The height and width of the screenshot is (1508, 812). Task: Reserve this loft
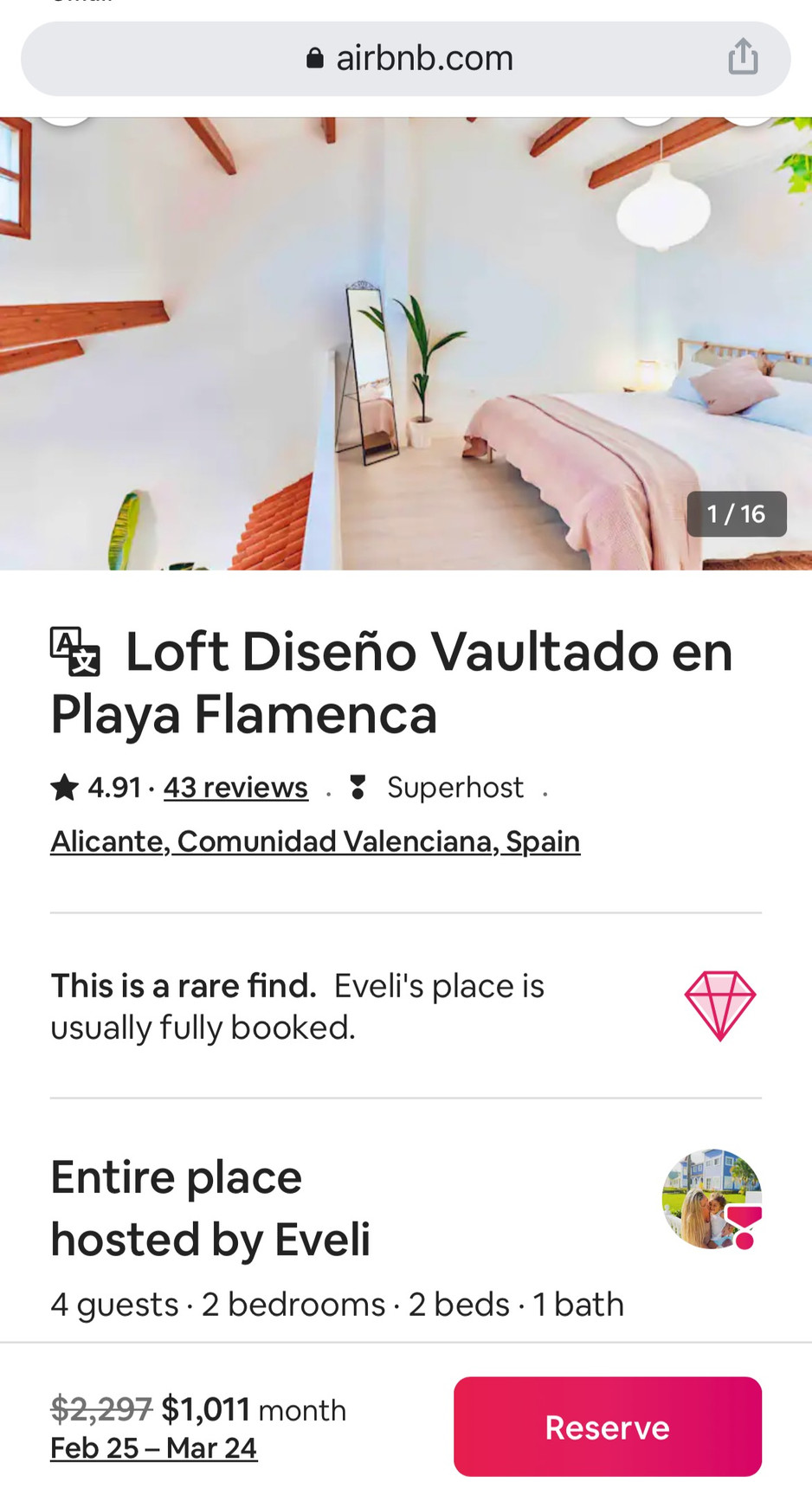pos(607,1427)
